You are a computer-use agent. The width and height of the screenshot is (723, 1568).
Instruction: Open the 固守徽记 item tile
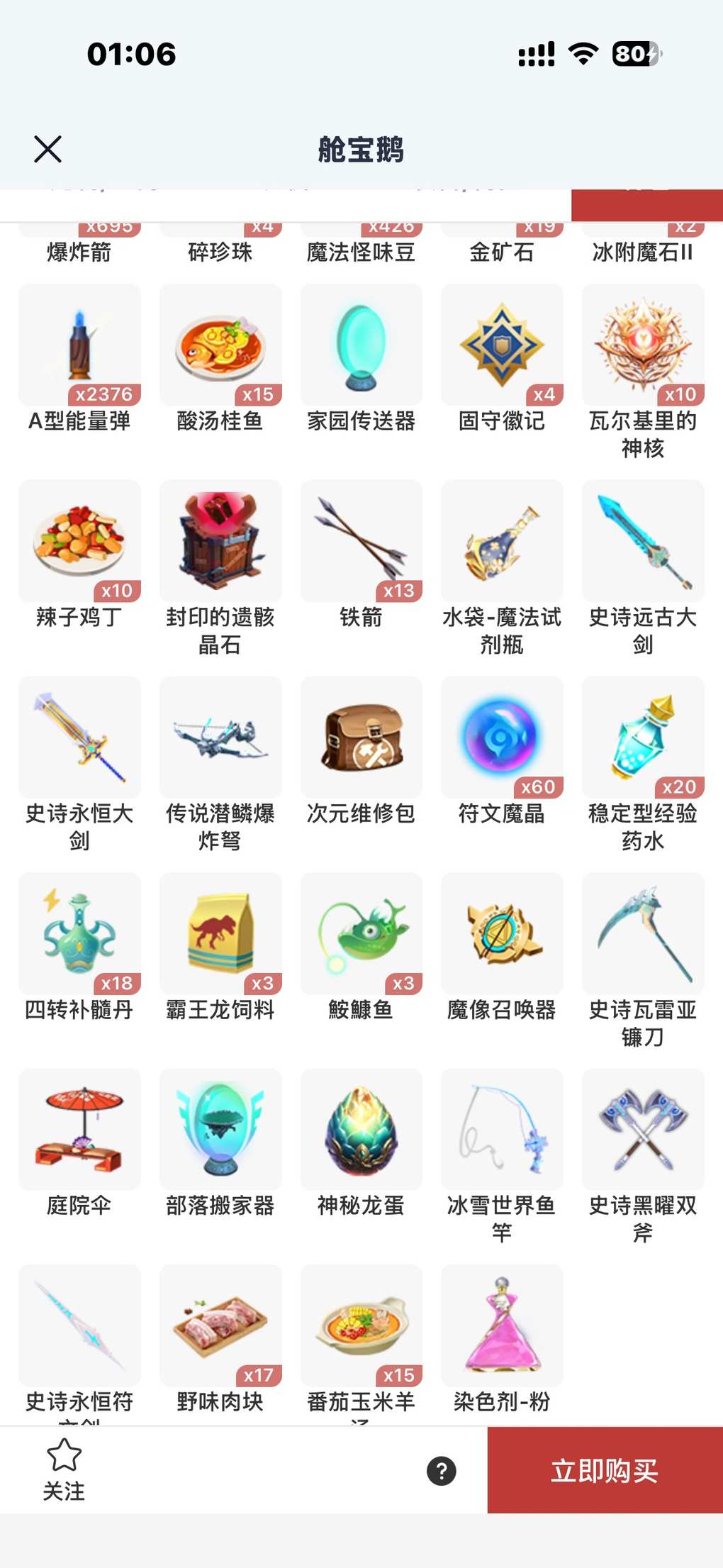(x=502, y=345)
